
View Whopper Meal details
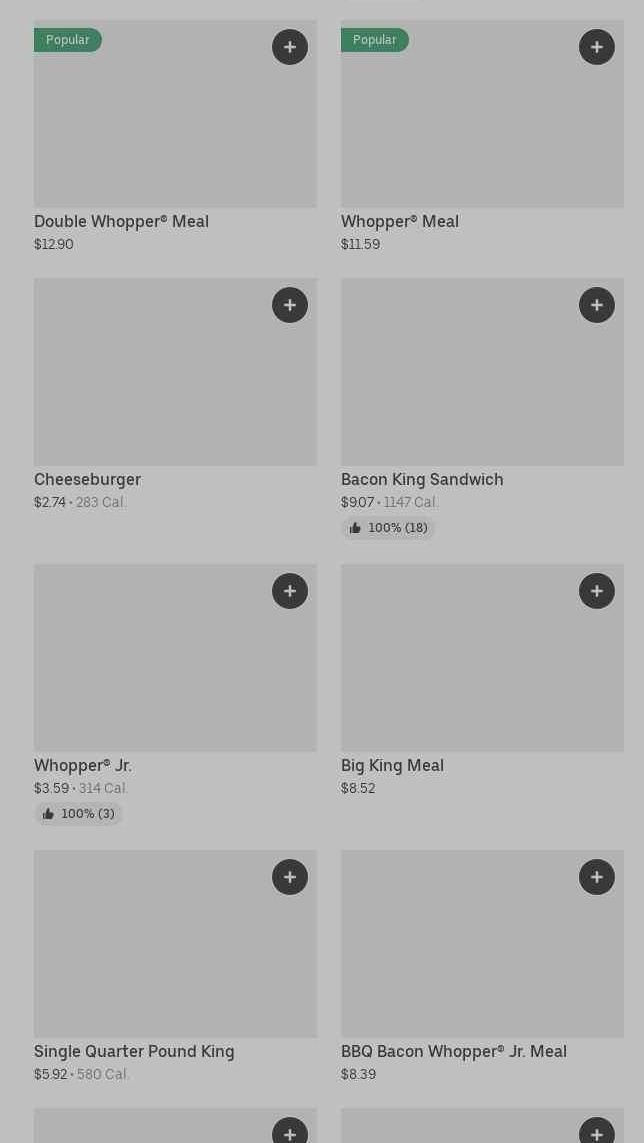(x=482, y=137)
